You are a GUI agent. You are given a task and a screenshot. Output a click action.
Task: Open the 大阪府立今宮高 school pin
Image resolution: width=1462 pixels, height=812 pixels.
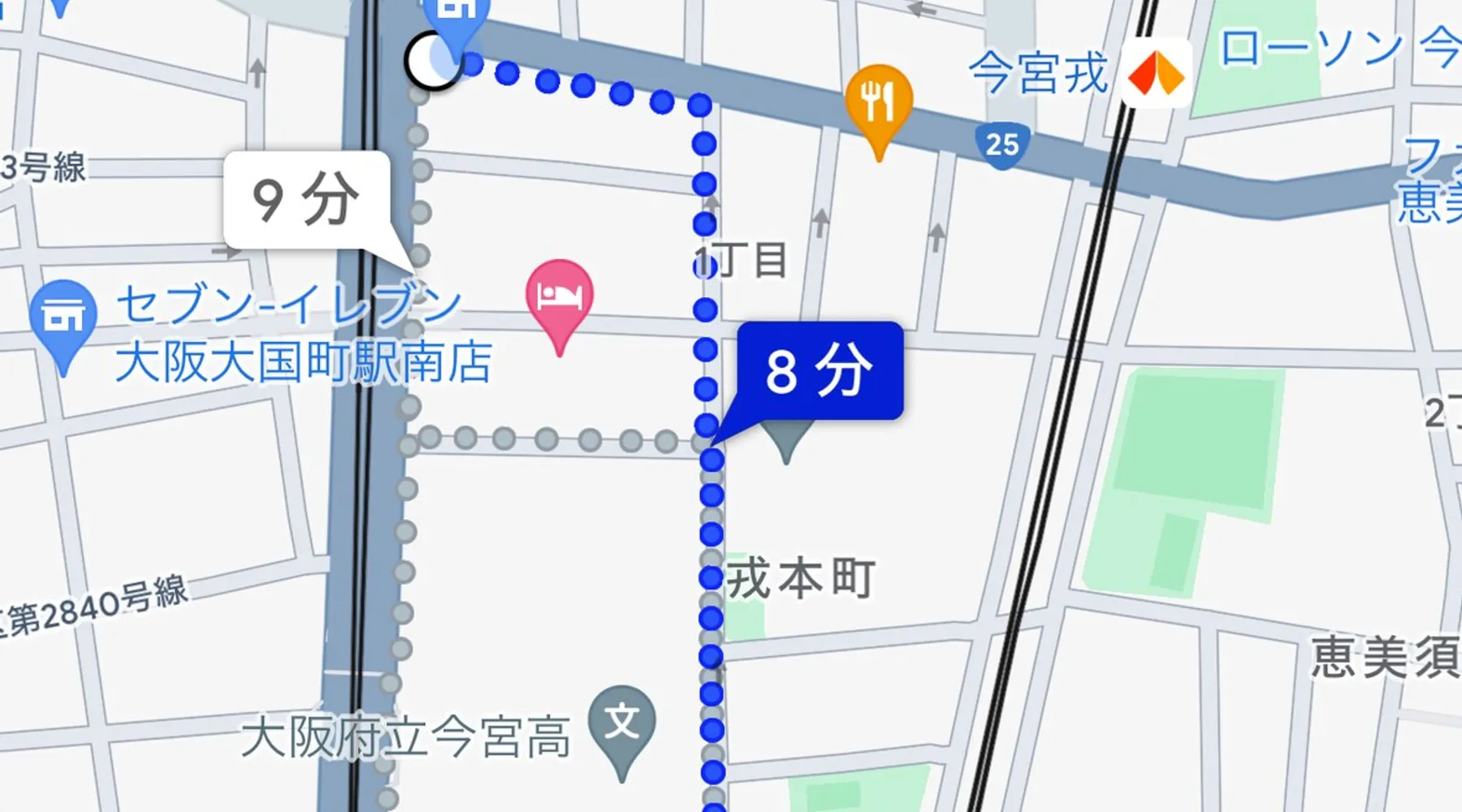621,723
